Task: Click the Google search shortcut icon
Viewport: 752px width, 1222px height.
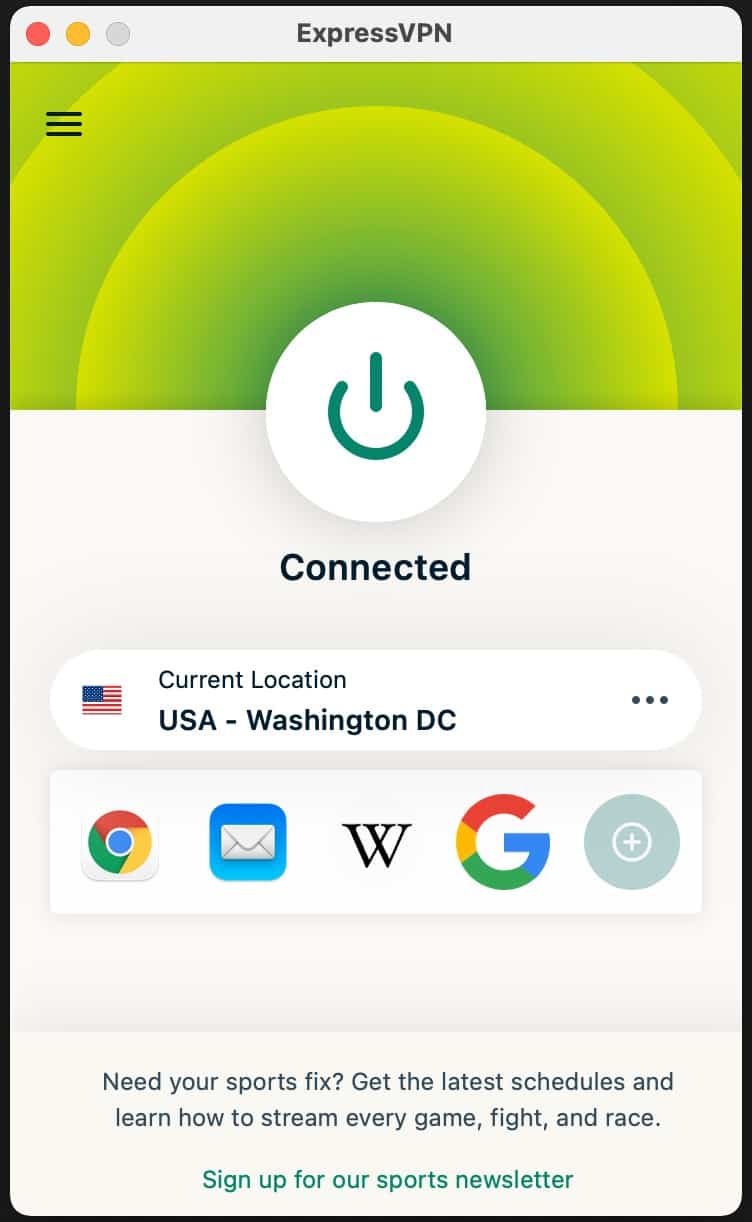Action: click(503, 842)
